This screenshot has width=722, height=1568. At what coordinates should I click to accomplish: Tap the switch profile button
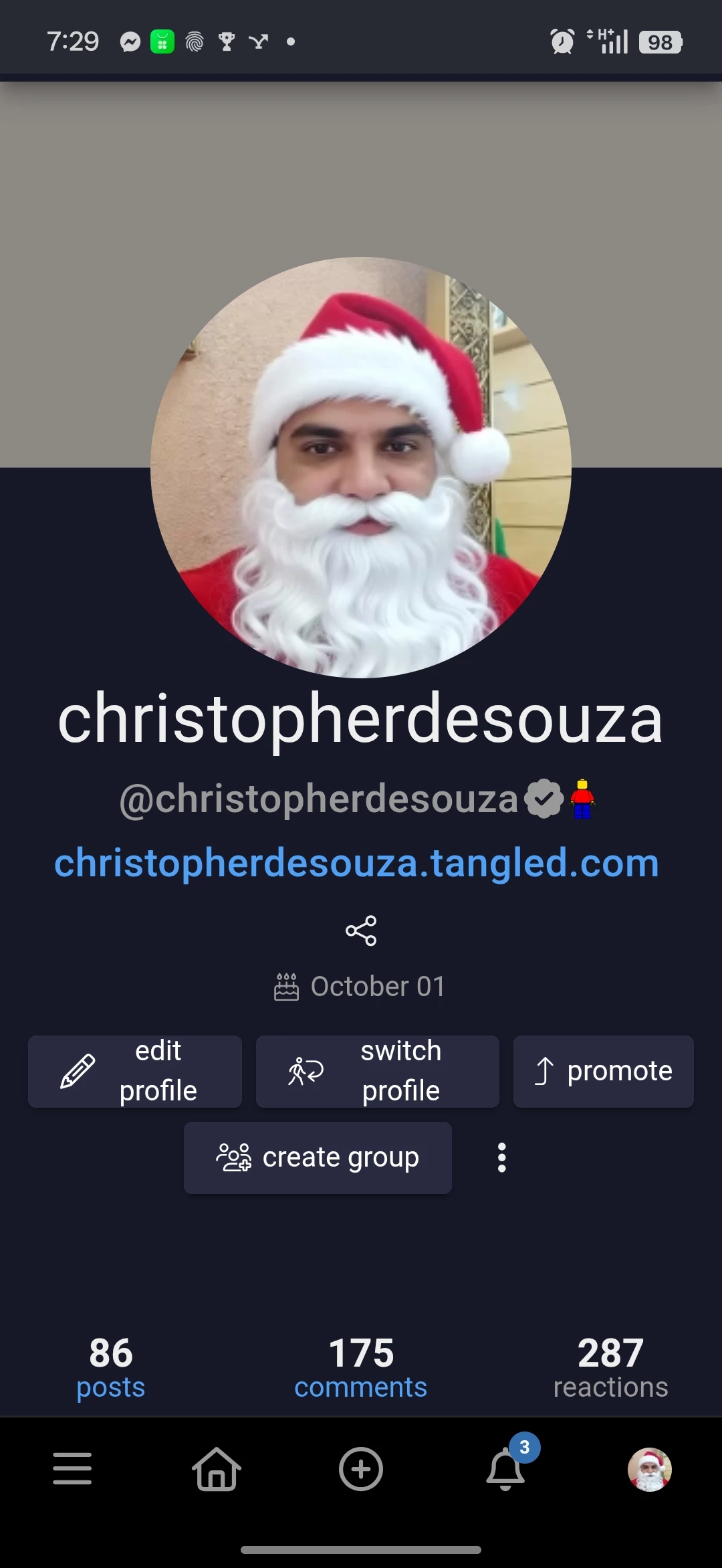[x=378, y=1071]
